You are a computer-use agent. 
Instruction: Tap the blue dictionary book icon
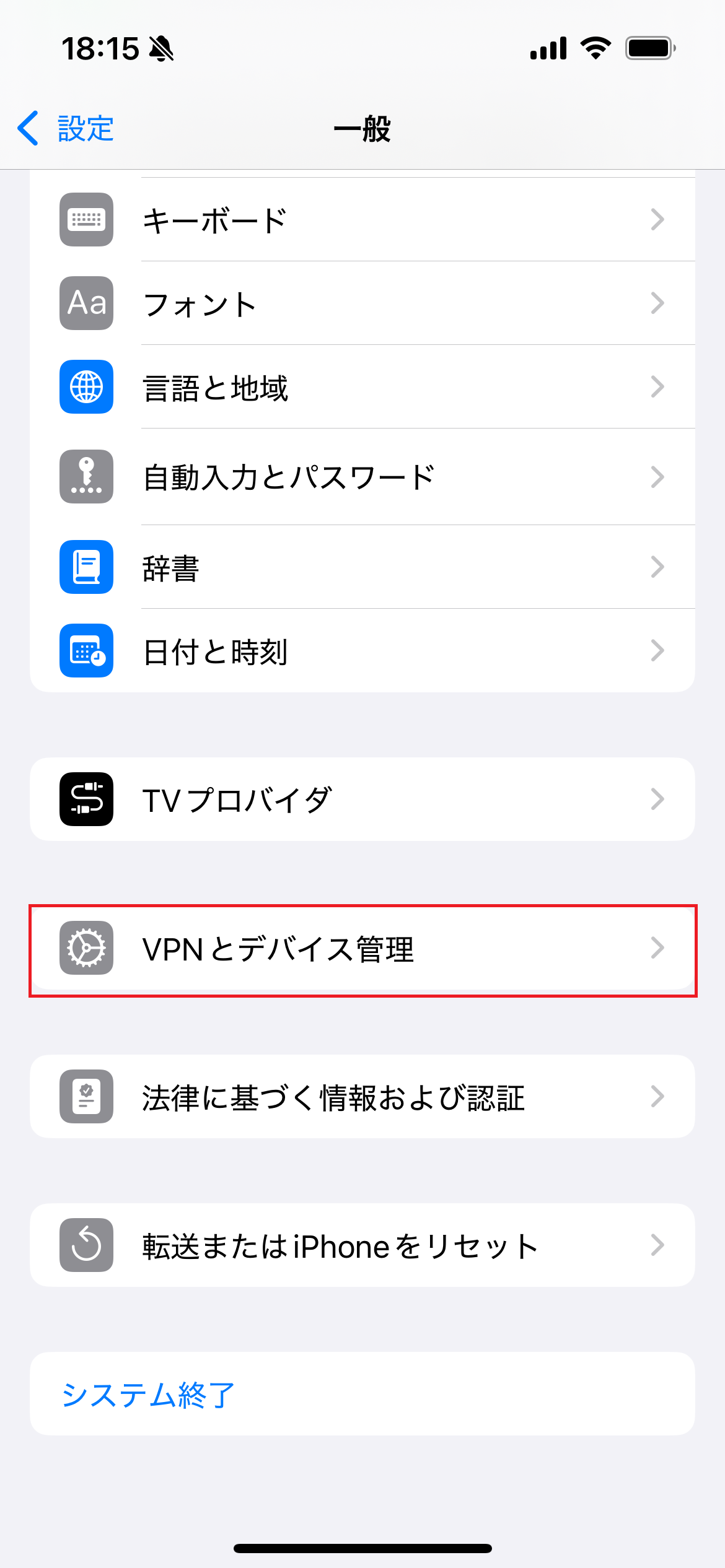pyautogui.click(x=86, y=567)
